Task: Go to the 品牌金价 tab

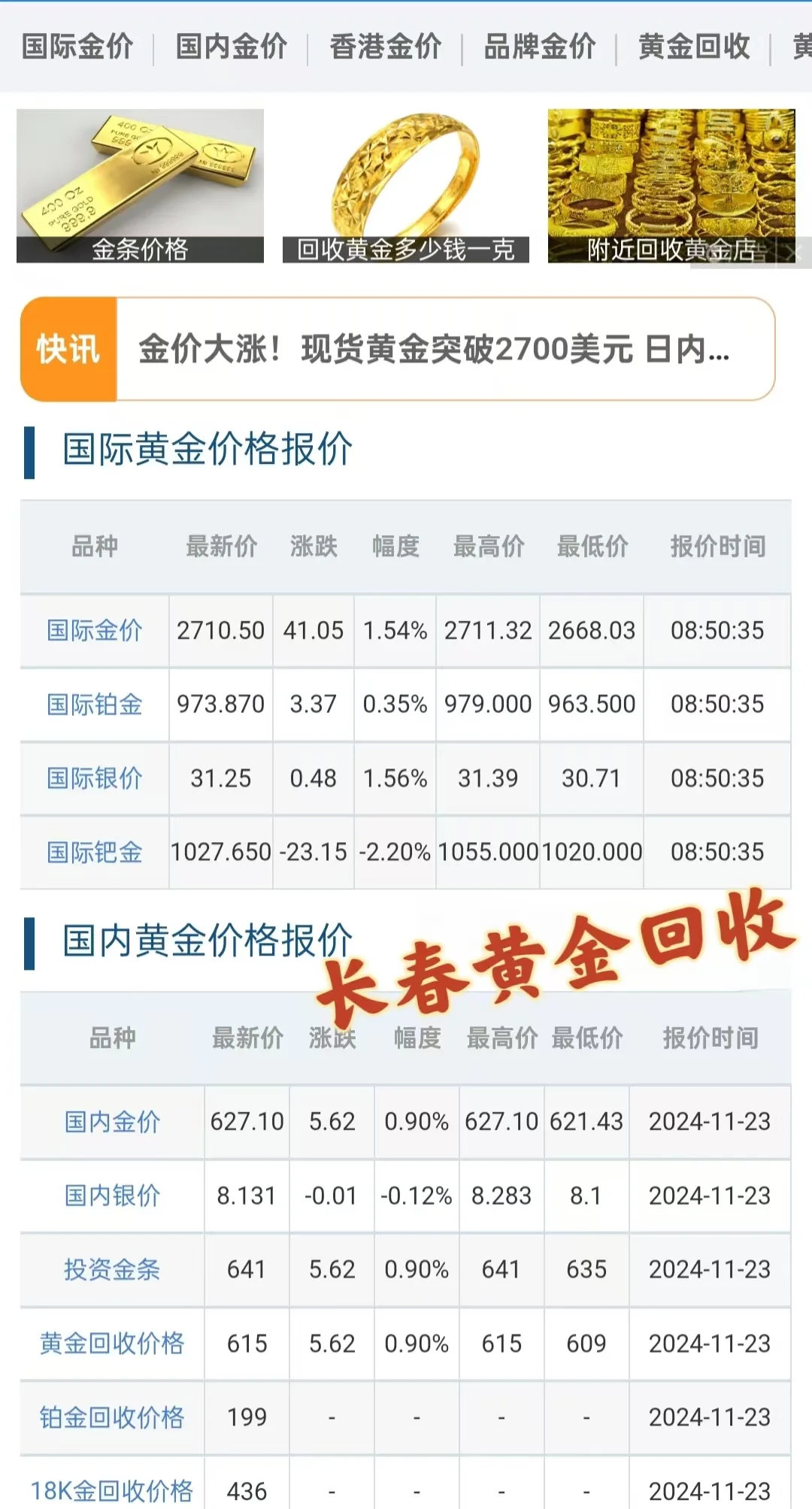Action: [x=540, y=47]
